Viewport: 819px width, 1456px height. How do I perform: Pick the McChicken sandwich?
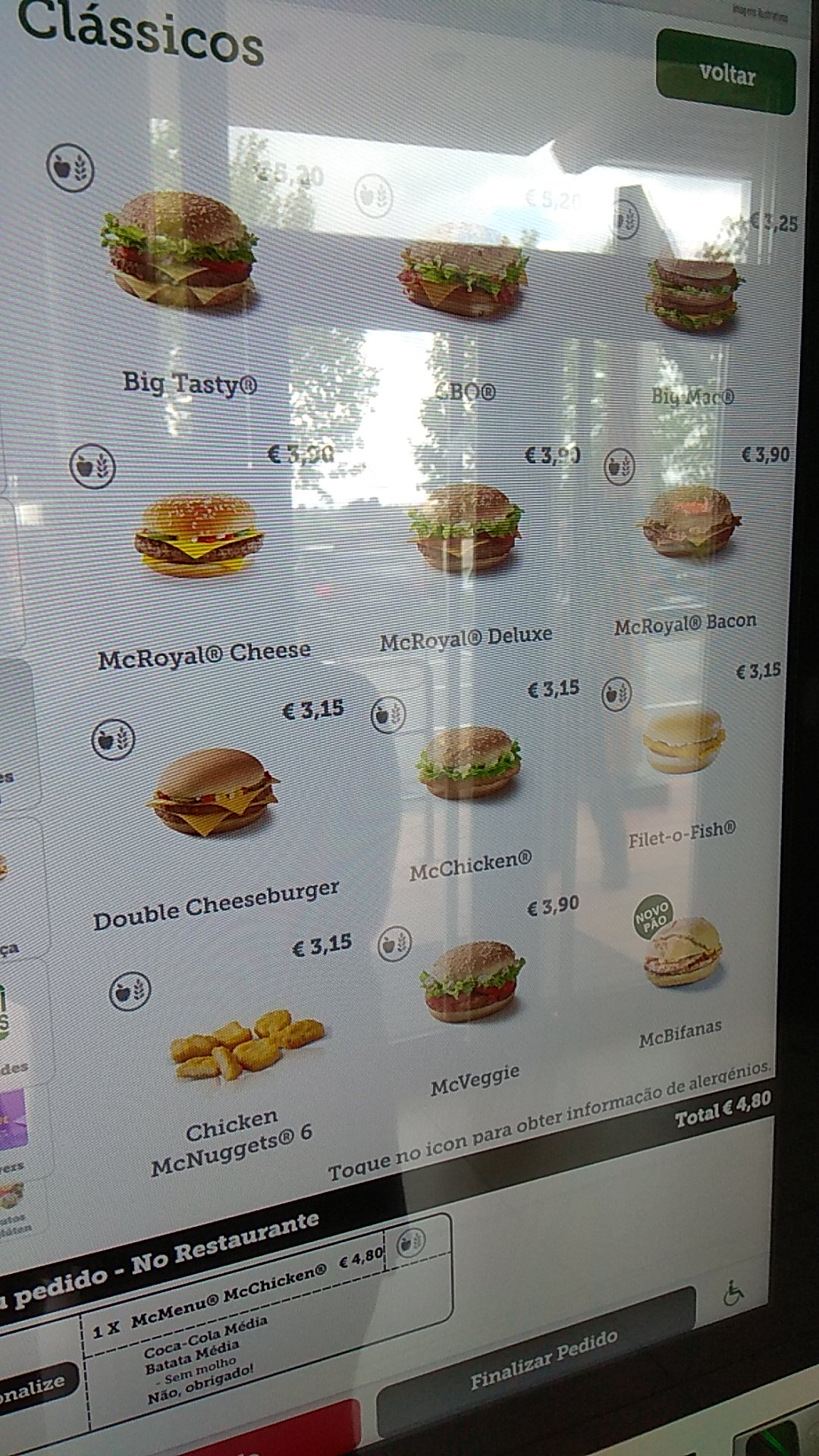(469, 763)
